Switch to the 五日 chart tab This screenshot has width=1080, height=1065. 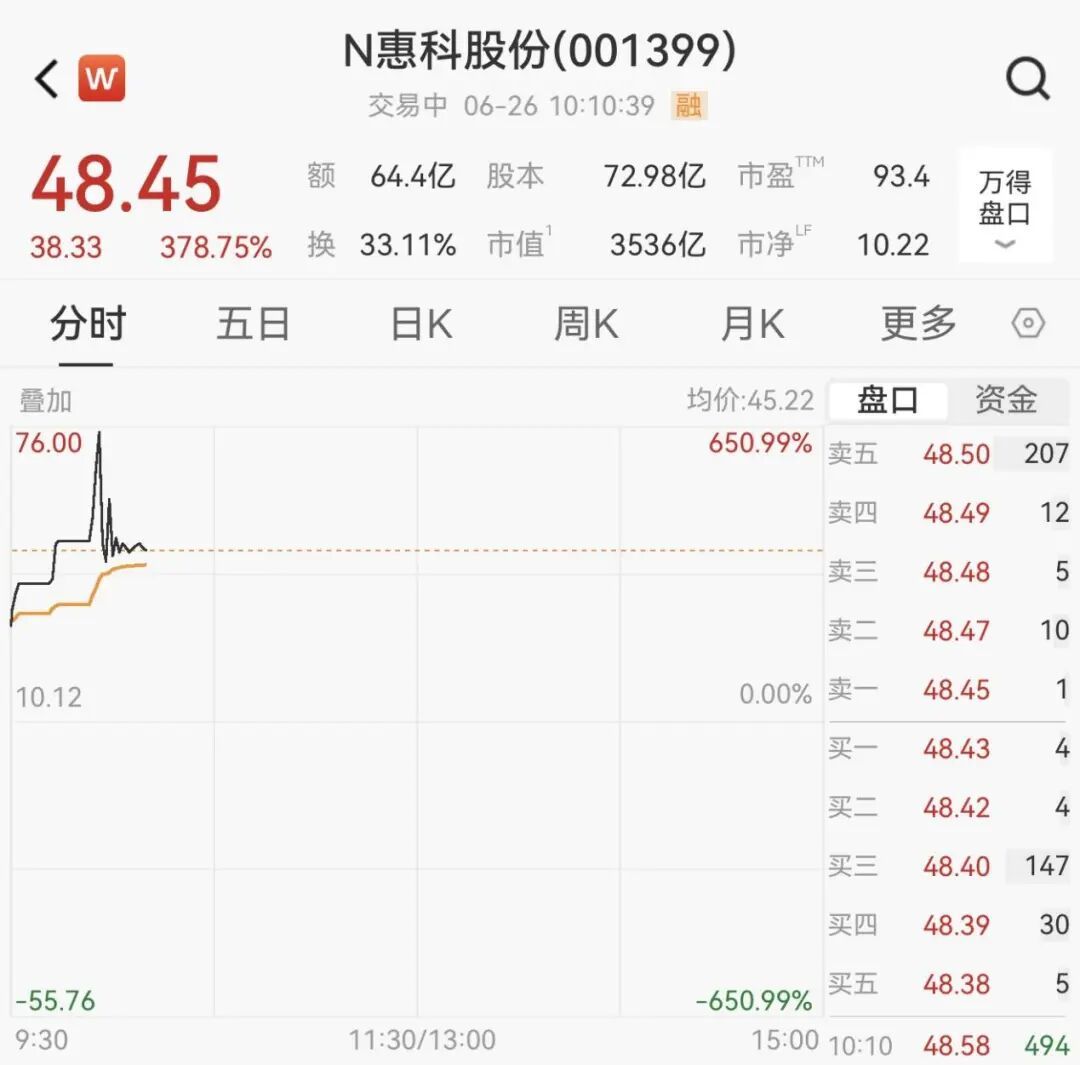(x=253, y=324)
